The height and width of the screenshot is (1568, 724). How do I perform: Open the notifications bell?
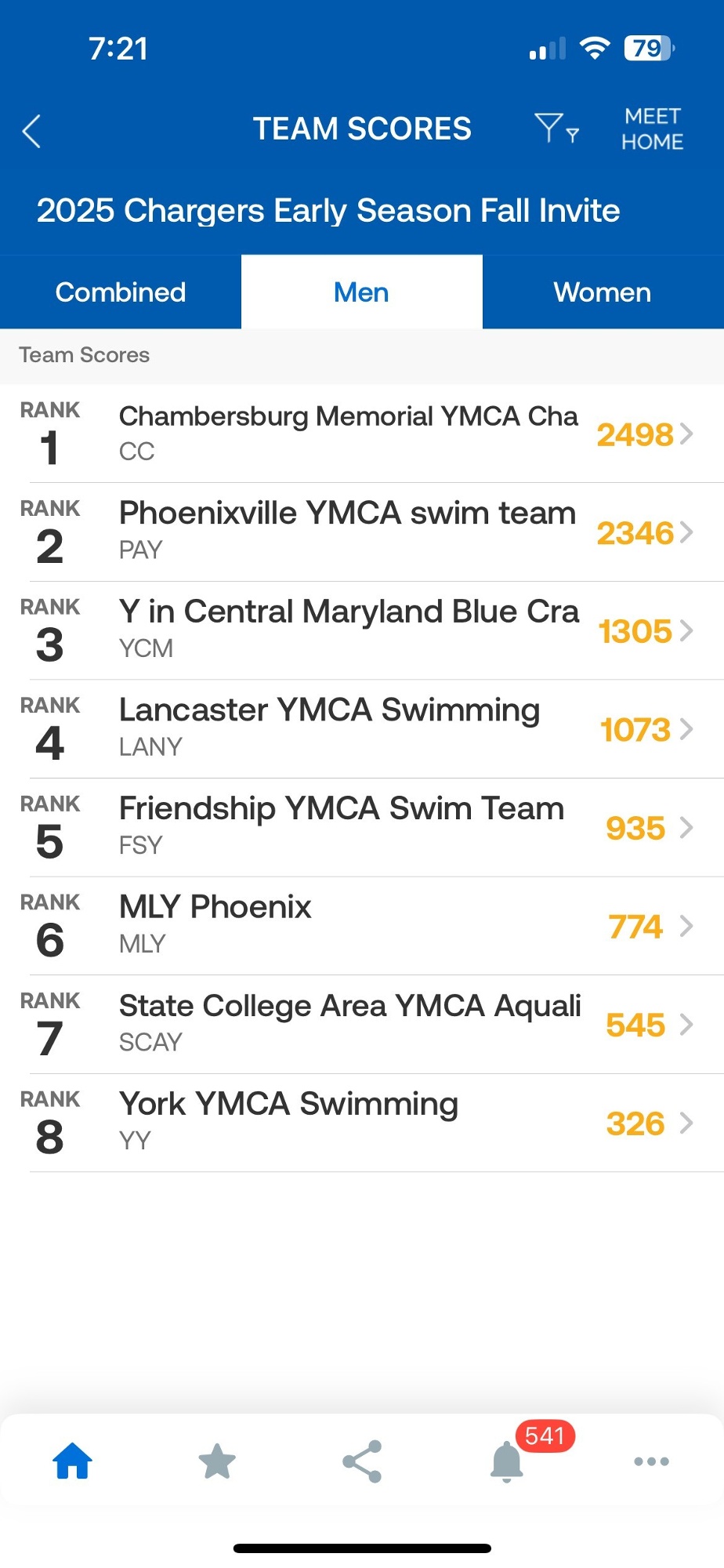[x=507, y=1461]
